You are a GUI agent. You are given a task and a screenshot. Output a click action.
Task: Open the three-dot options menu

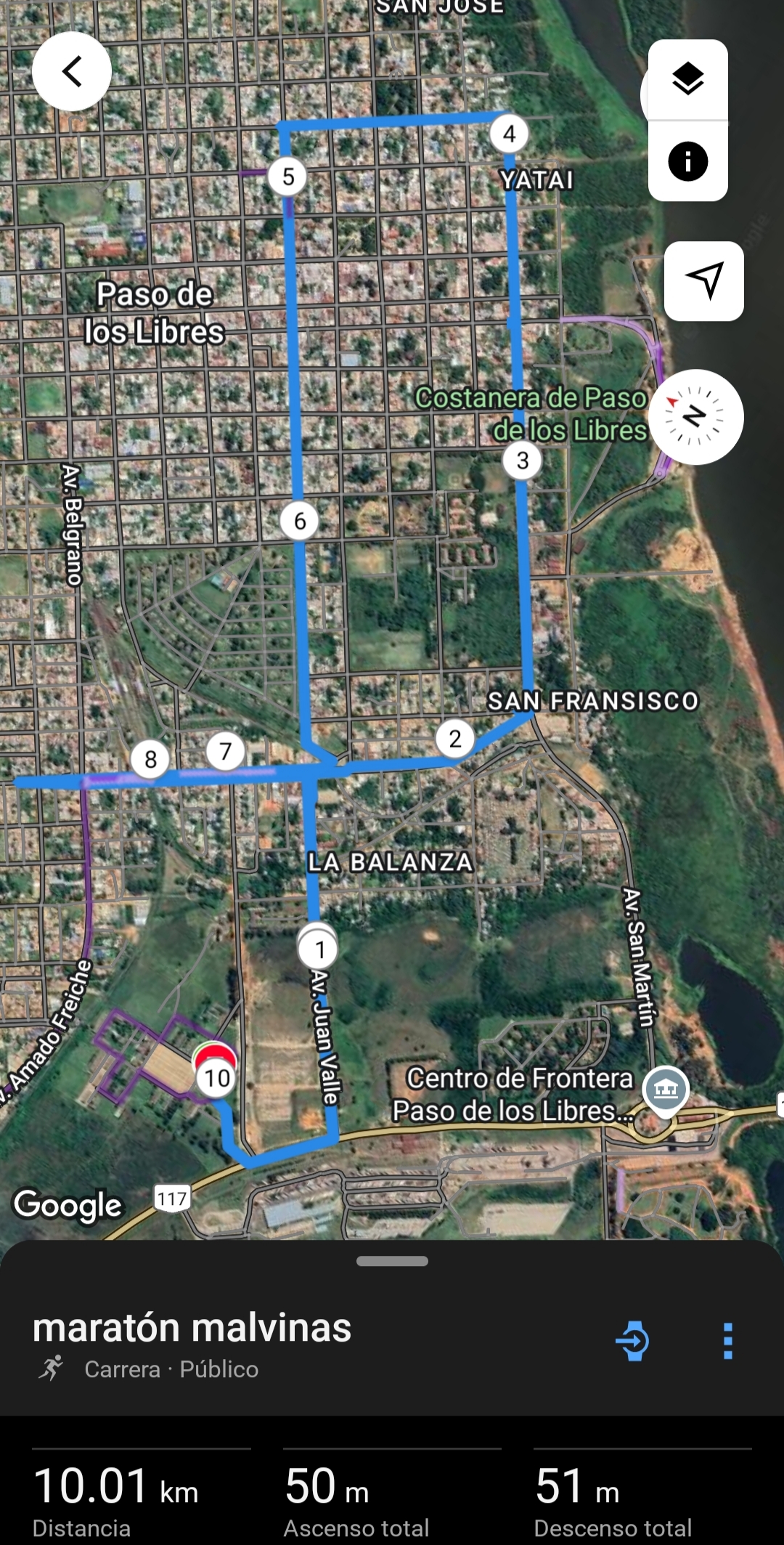[x=727, y=1340]
